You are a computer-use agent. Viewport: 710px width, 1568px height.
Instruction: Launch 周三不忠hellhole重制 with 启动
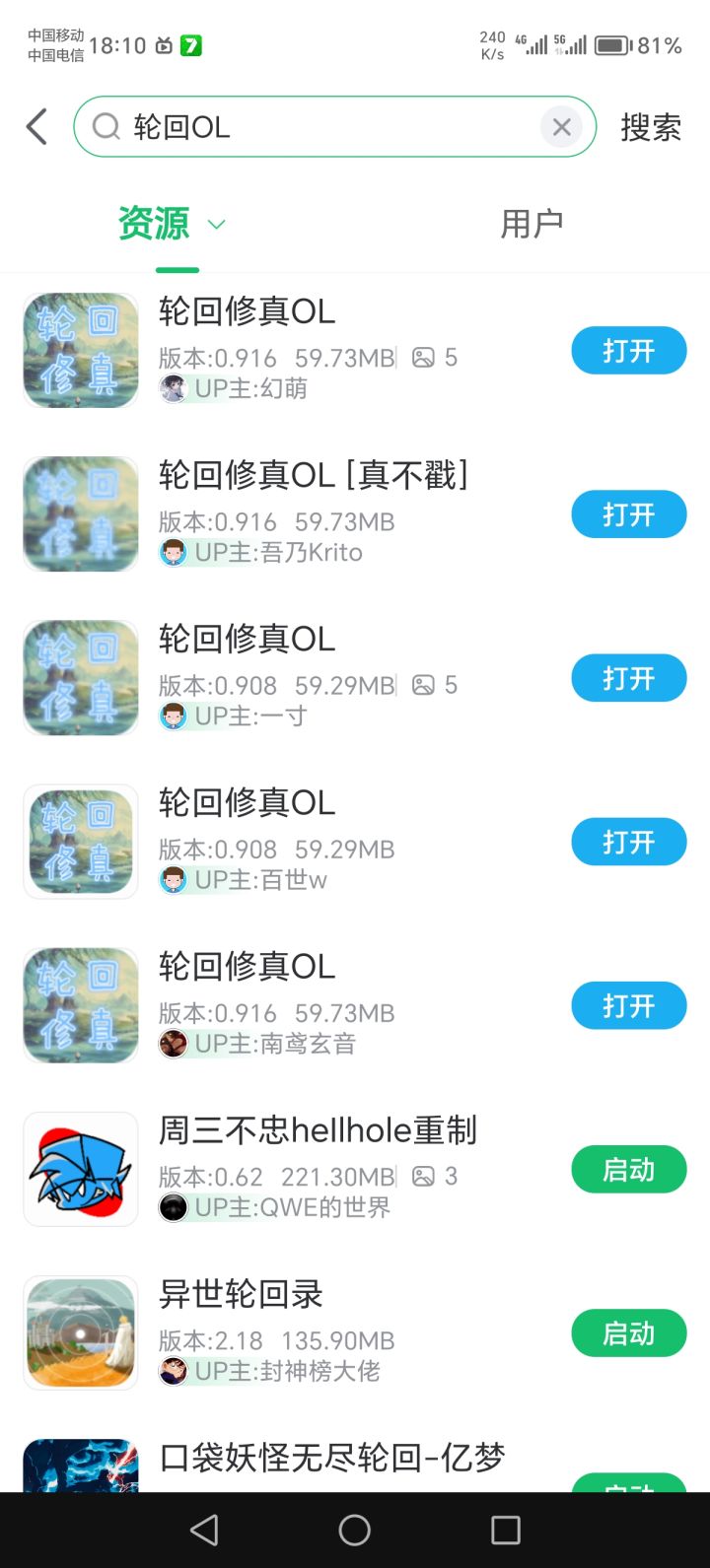pos(628,1169)
